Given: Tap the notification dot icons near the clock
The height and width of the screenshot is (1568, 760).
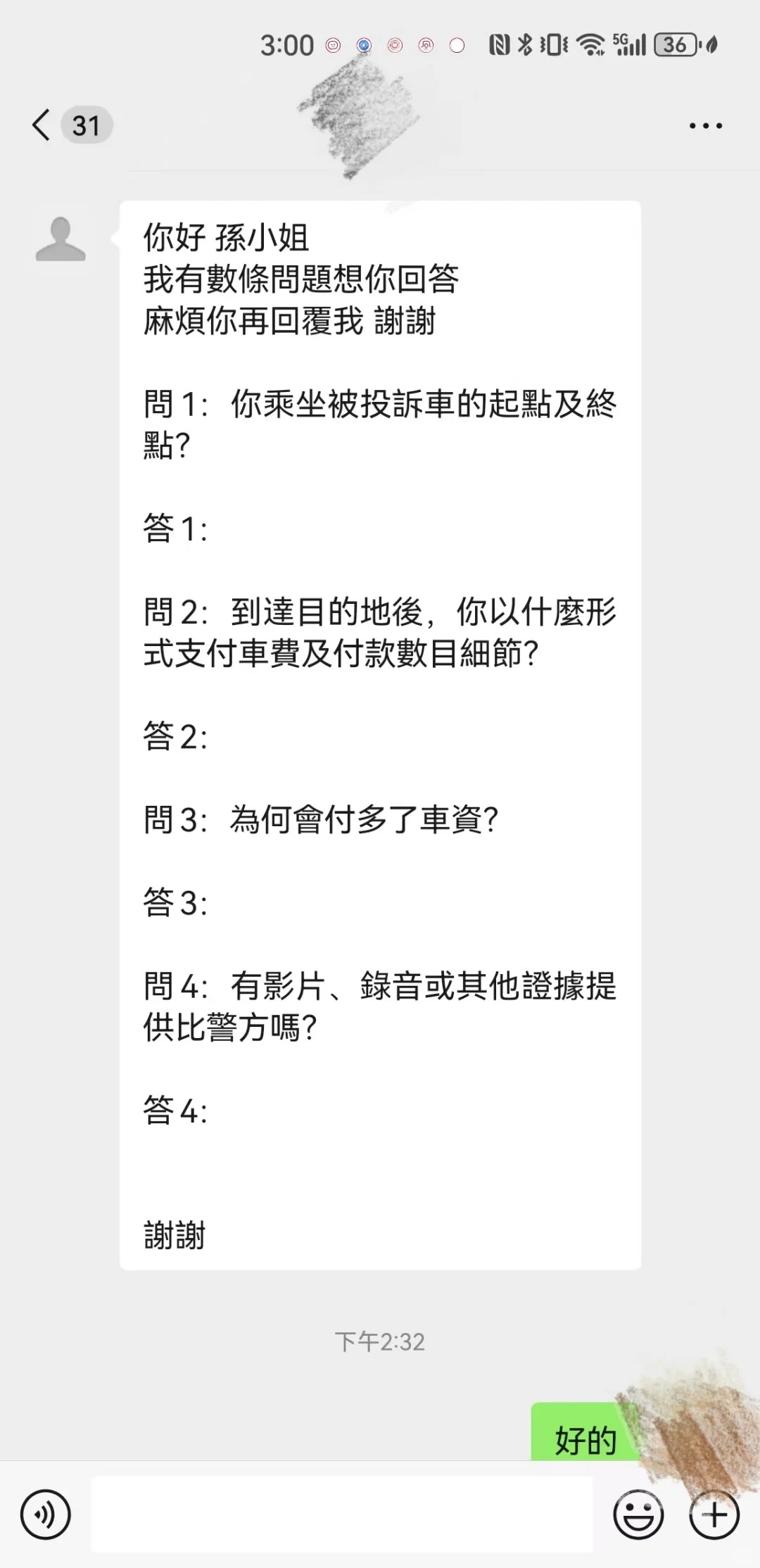Looking at the screenshot, I should 394,44.
